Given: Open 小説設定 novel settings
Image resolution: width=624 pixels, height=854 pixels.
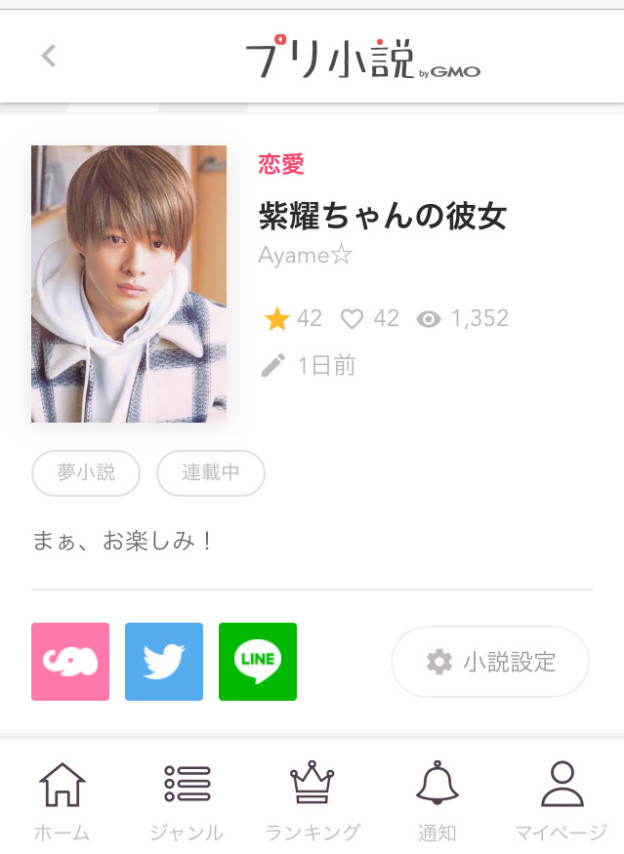Looking at the screenshot, I should tap(490, 661).
